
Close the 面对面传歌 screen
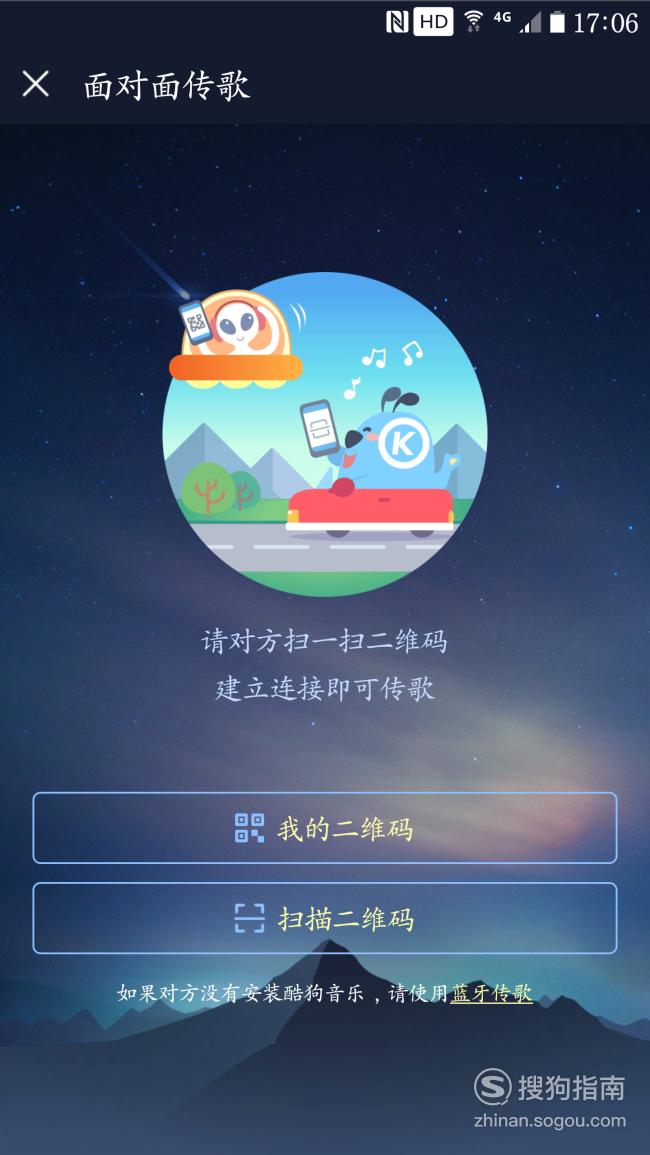35,85
